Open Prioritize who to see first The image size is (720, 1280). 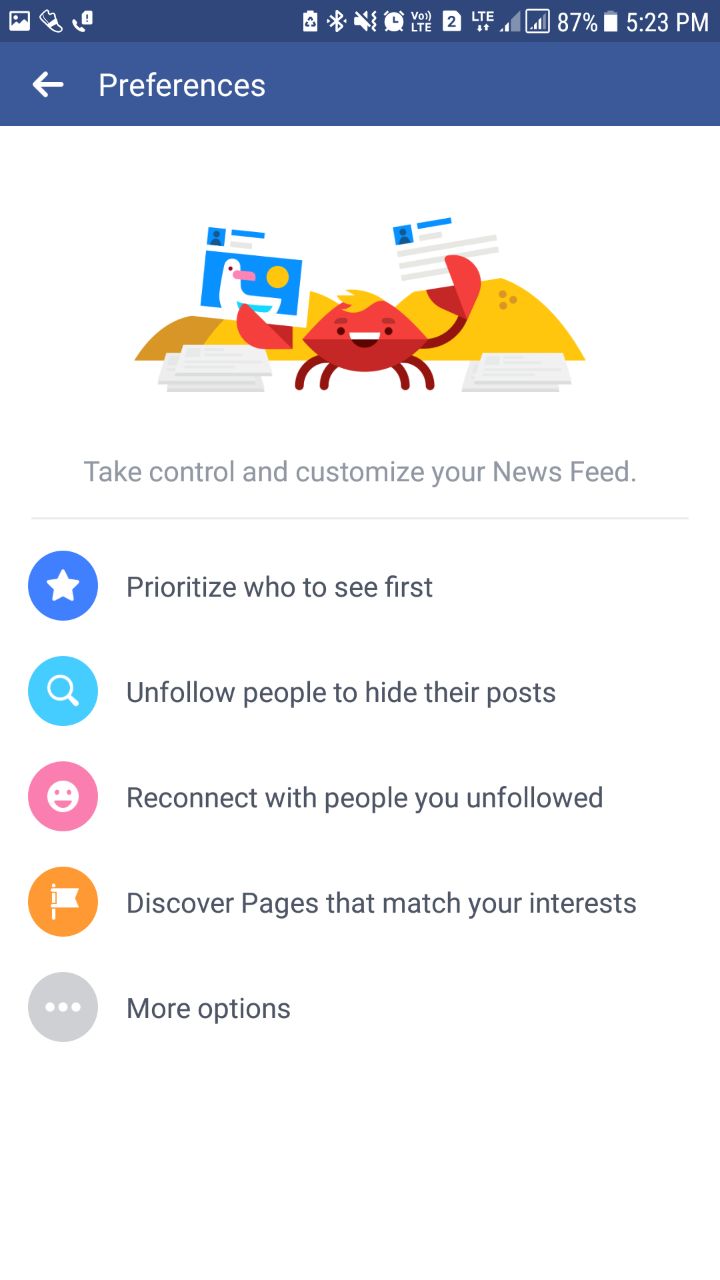pos(279,587)
